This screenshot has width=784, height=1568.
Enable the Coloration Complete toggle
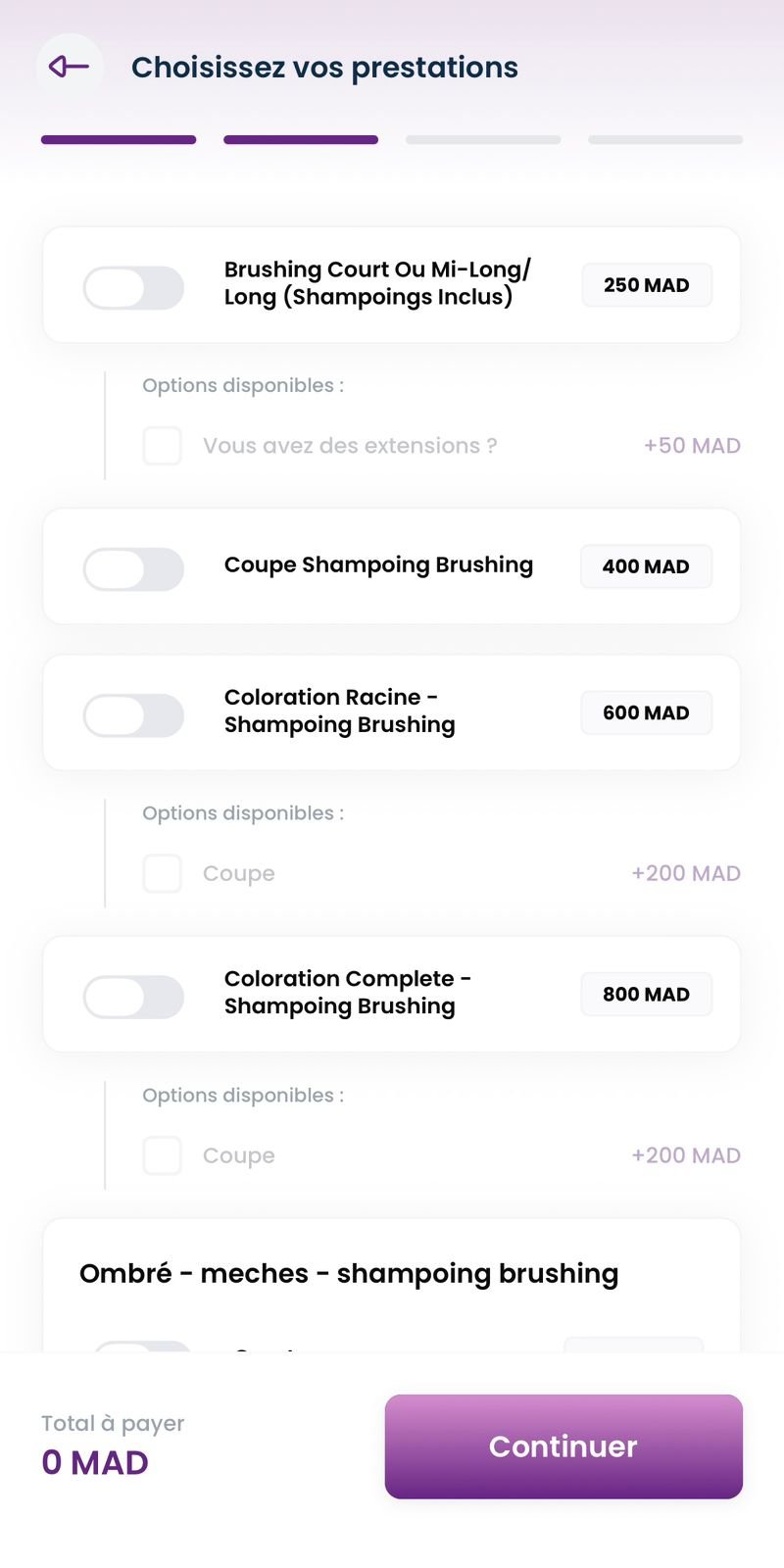click(x=133, y=996)
